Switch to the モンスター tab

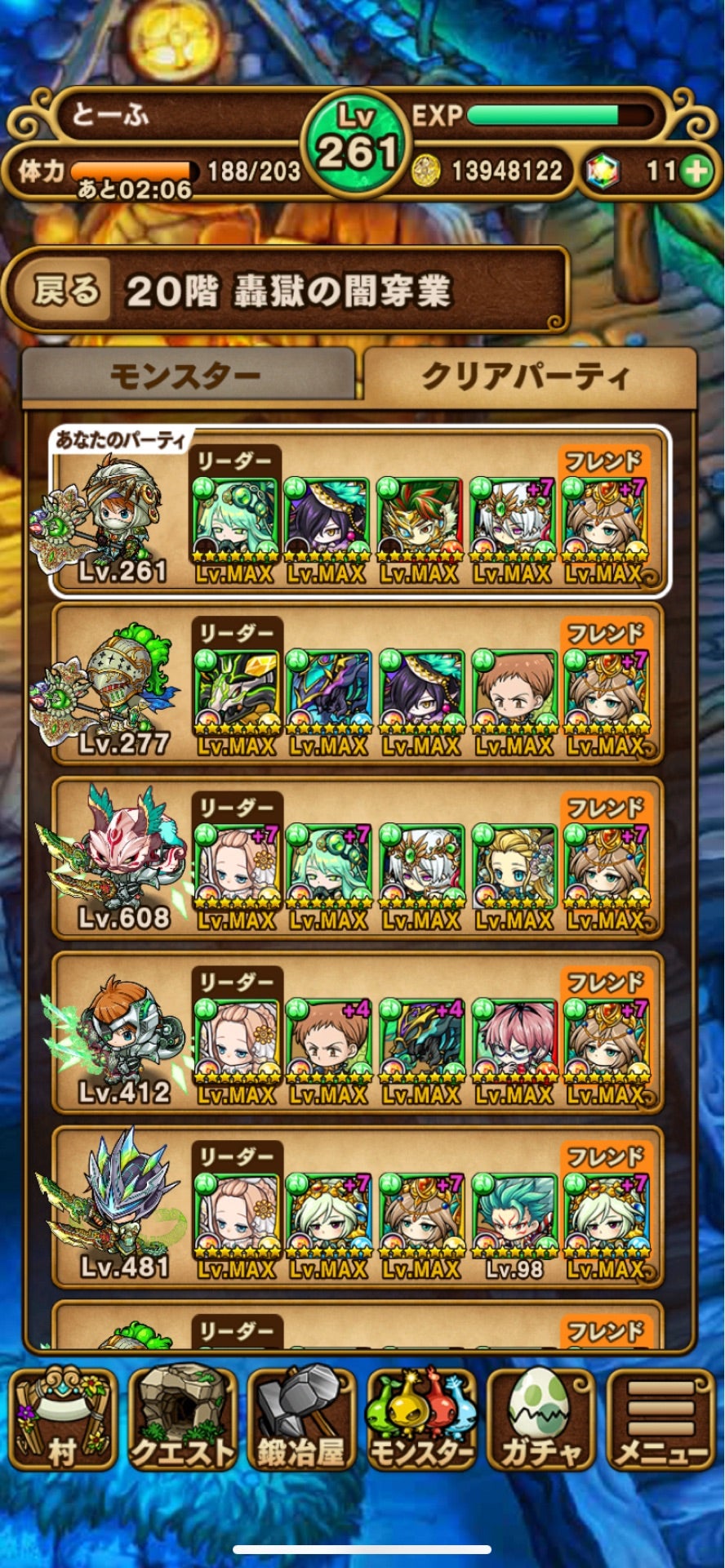187,376
